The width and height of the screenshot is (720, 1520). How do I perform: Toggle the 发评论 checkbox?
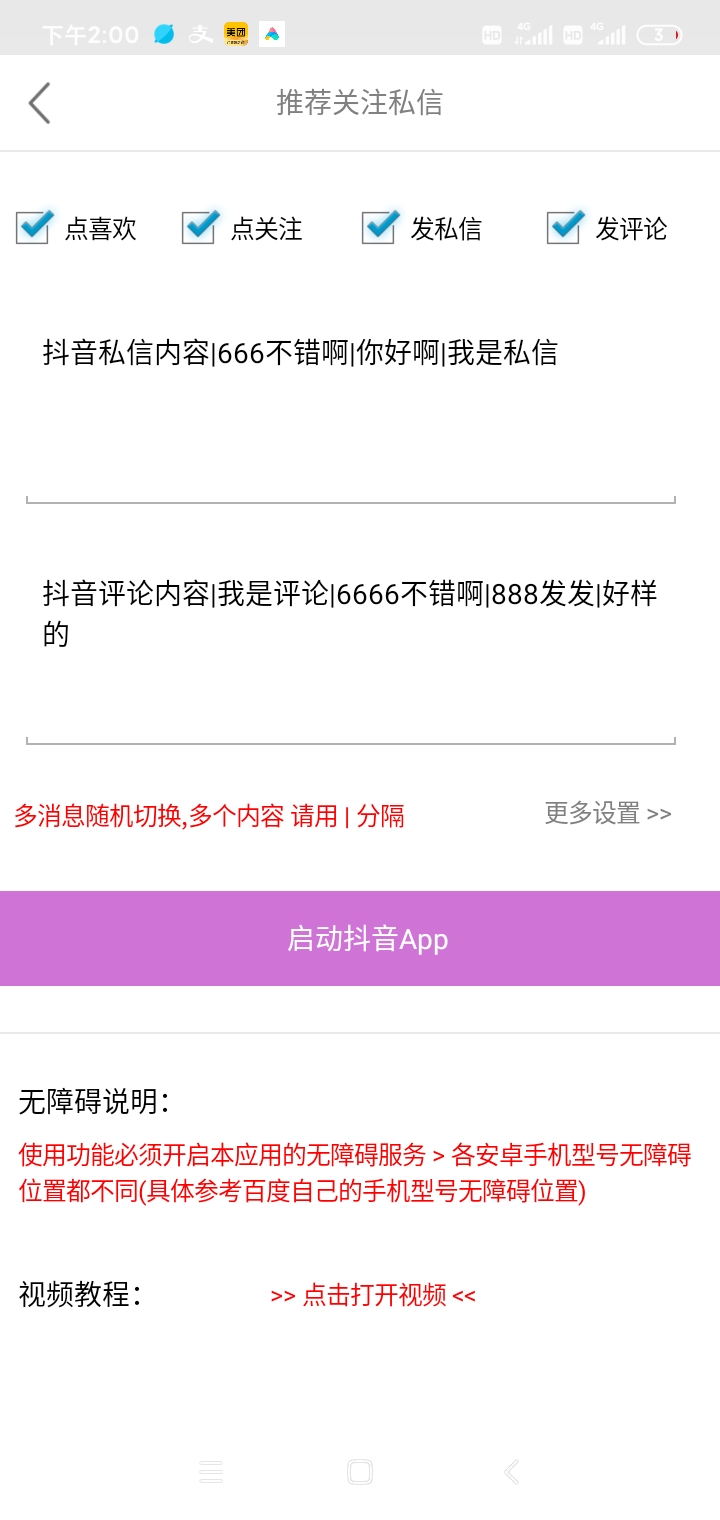[565, 228]
